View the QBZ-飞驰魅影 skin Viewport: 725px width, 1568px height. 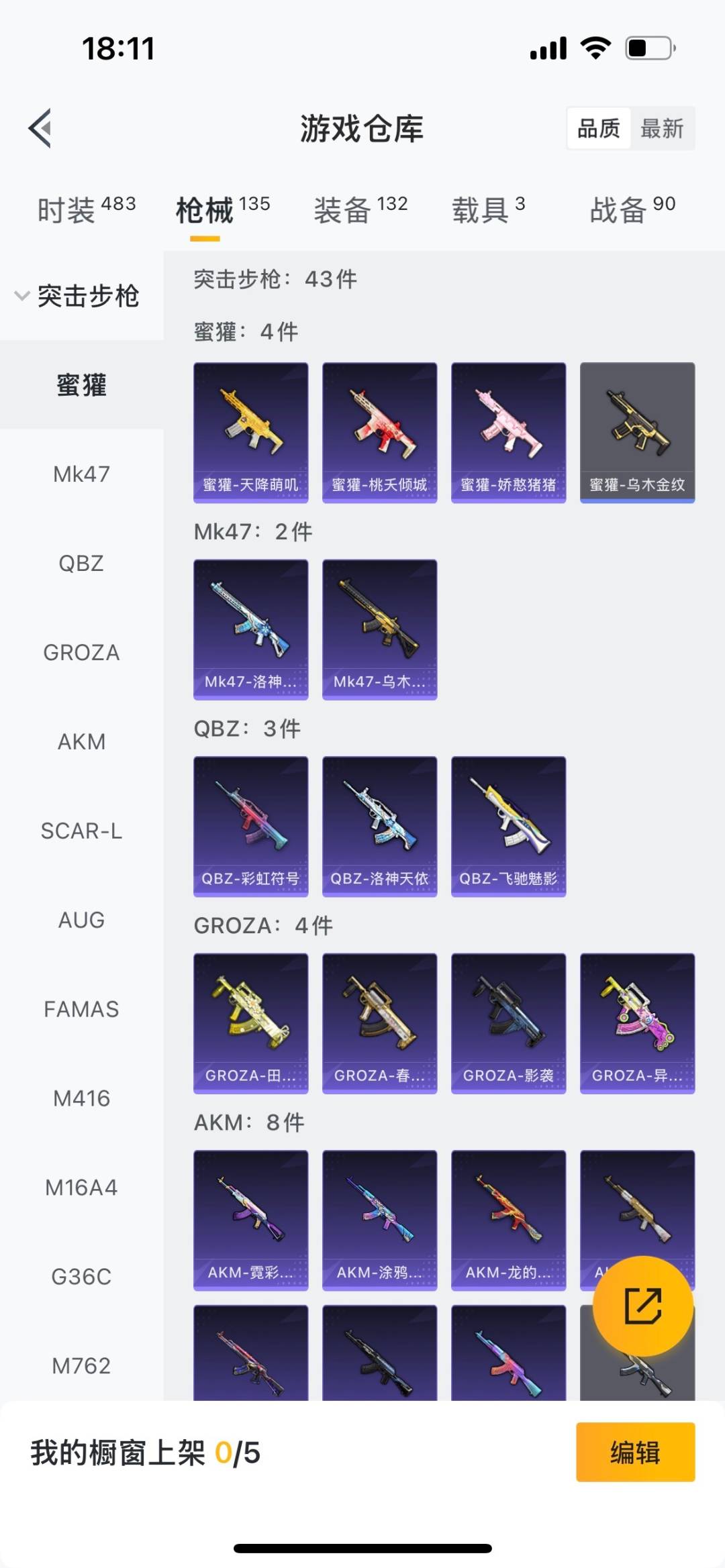click(508, 826)
